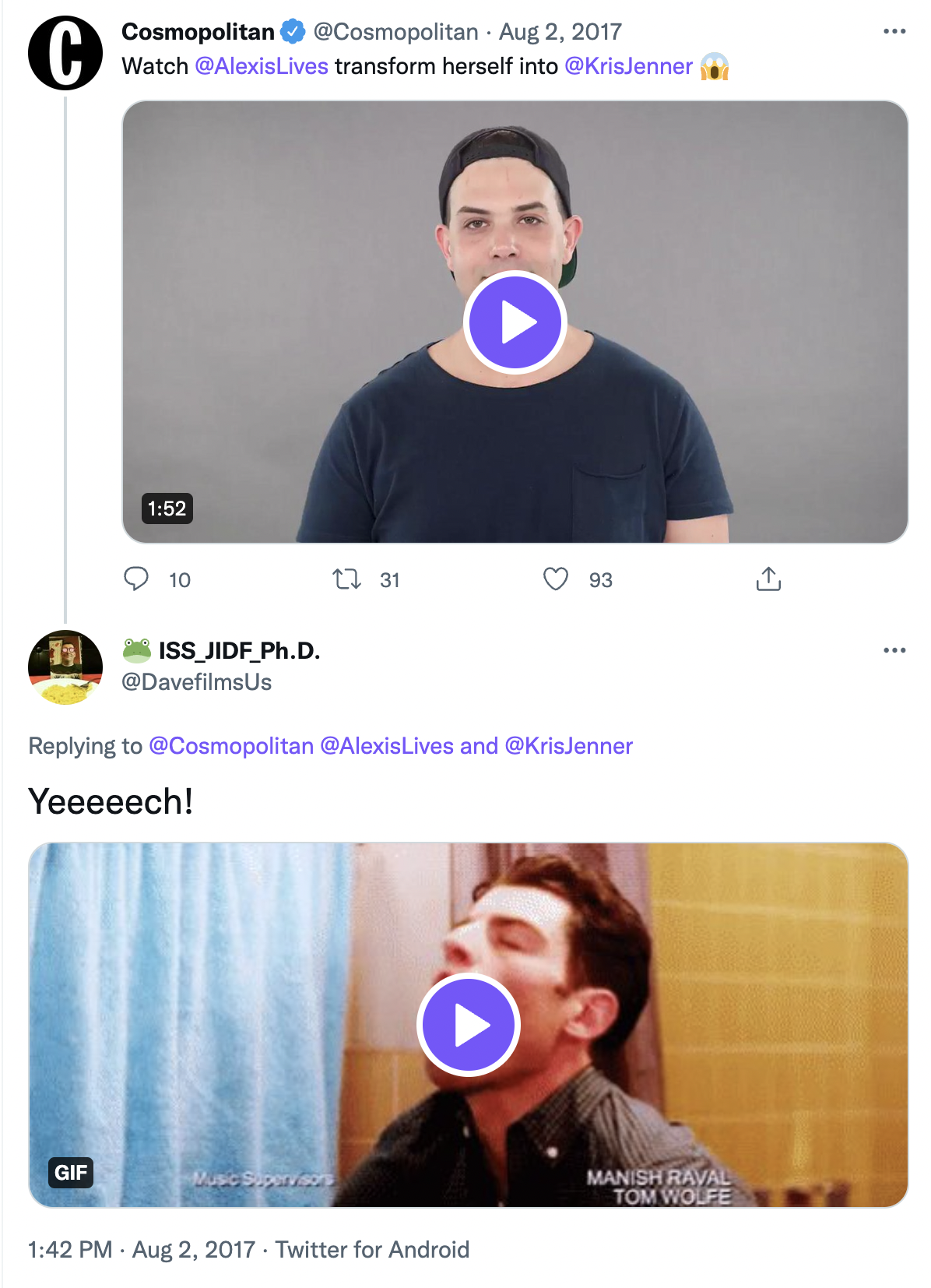Open @Cosmopolitan in the Replying to line
The width and height of the screenshot is (931, 1288).
231,746
